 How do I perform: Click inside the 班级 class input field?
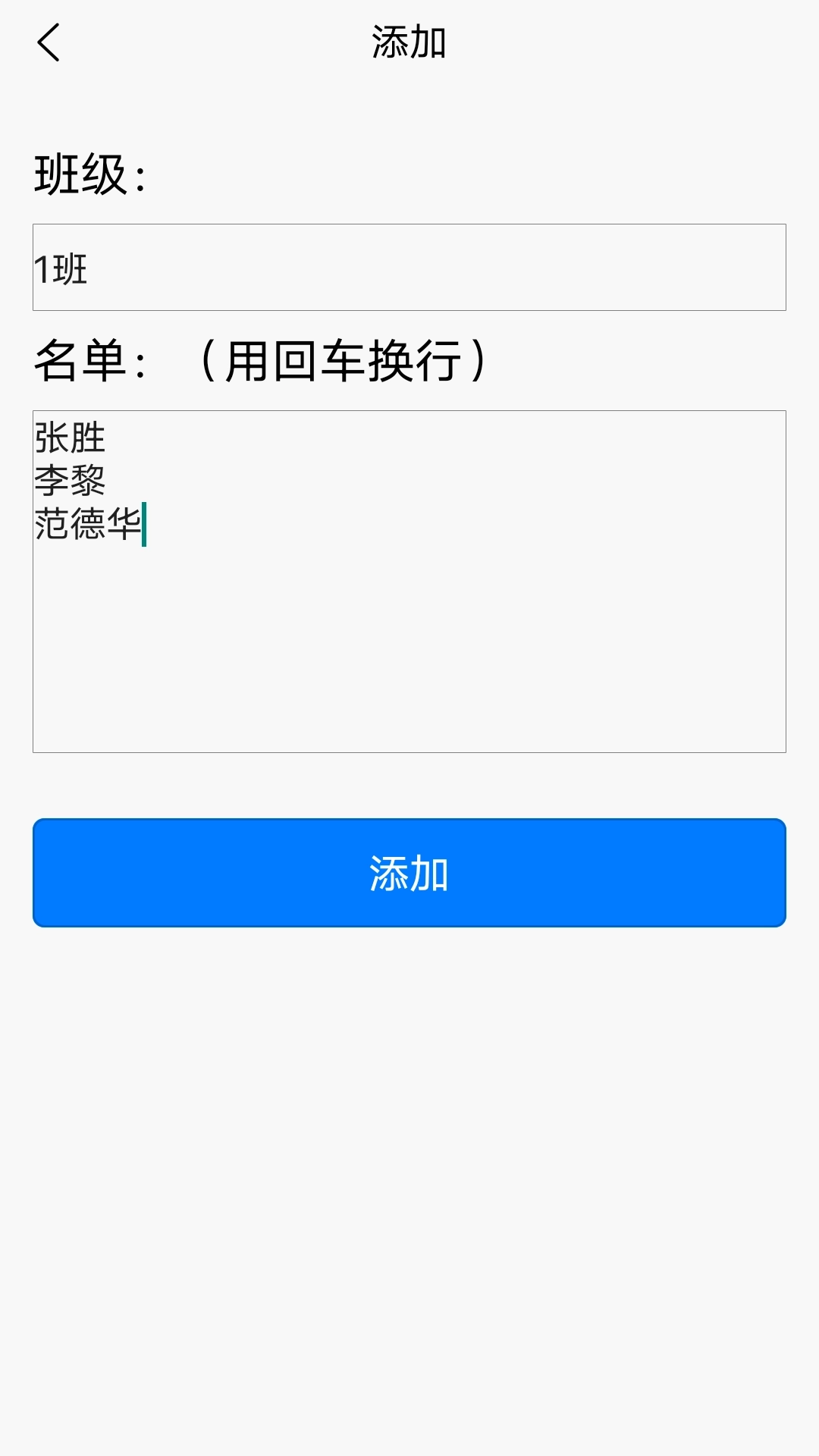pos(409,267)
